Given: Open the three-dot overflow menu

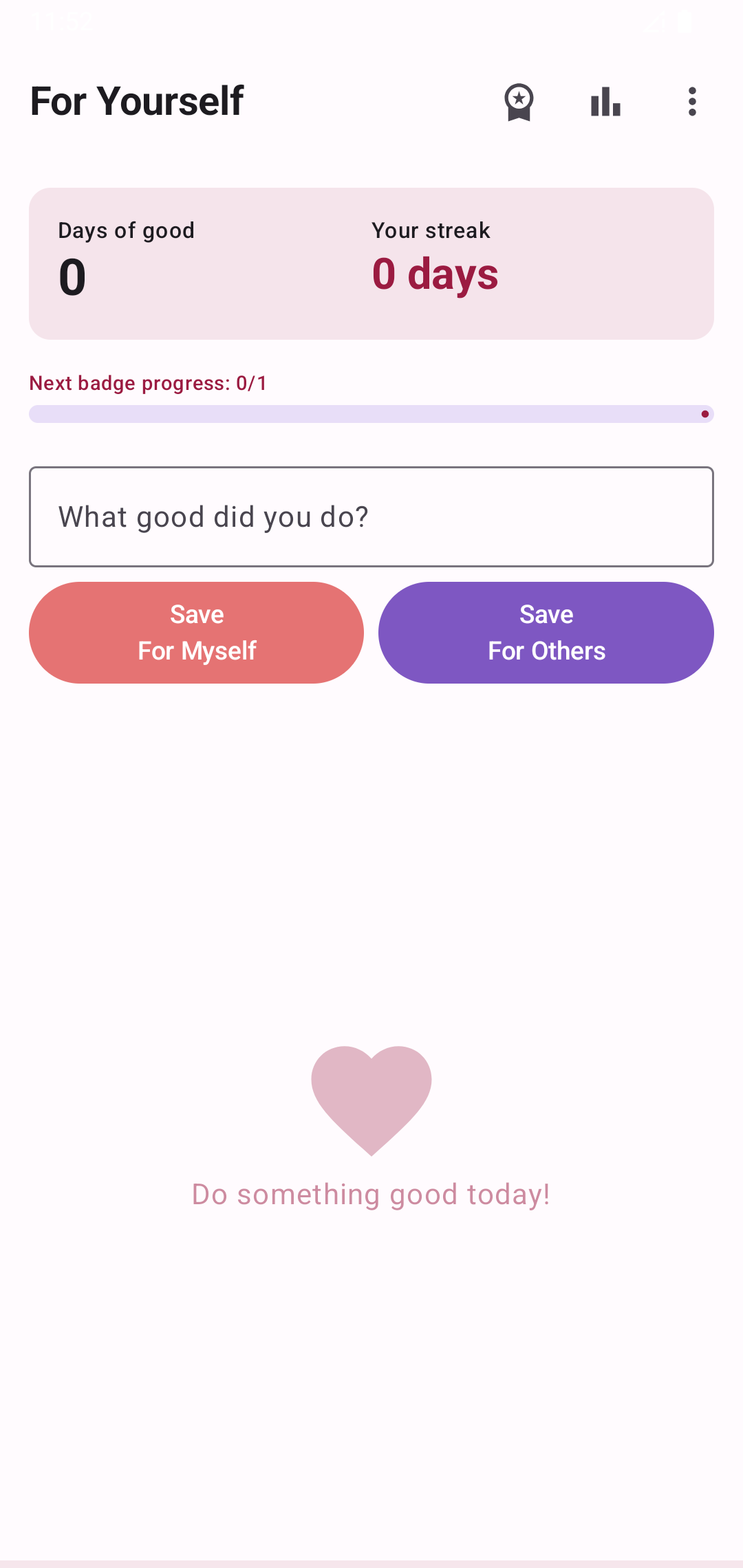Looking at the screenshot, I should click(692, 102).
